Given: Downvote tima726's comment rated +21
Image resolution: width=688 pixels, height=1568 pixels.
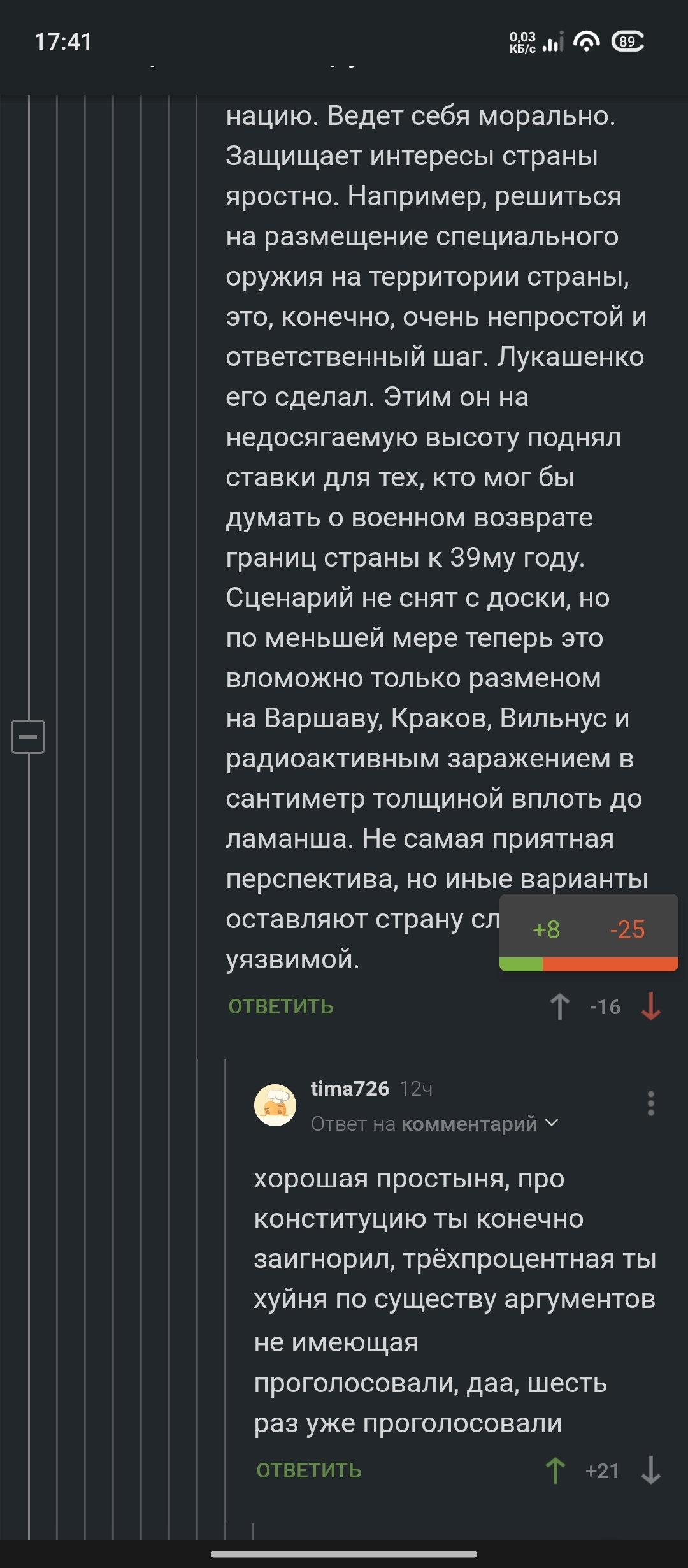Looking at the screenshot, I should point(651,1470).
